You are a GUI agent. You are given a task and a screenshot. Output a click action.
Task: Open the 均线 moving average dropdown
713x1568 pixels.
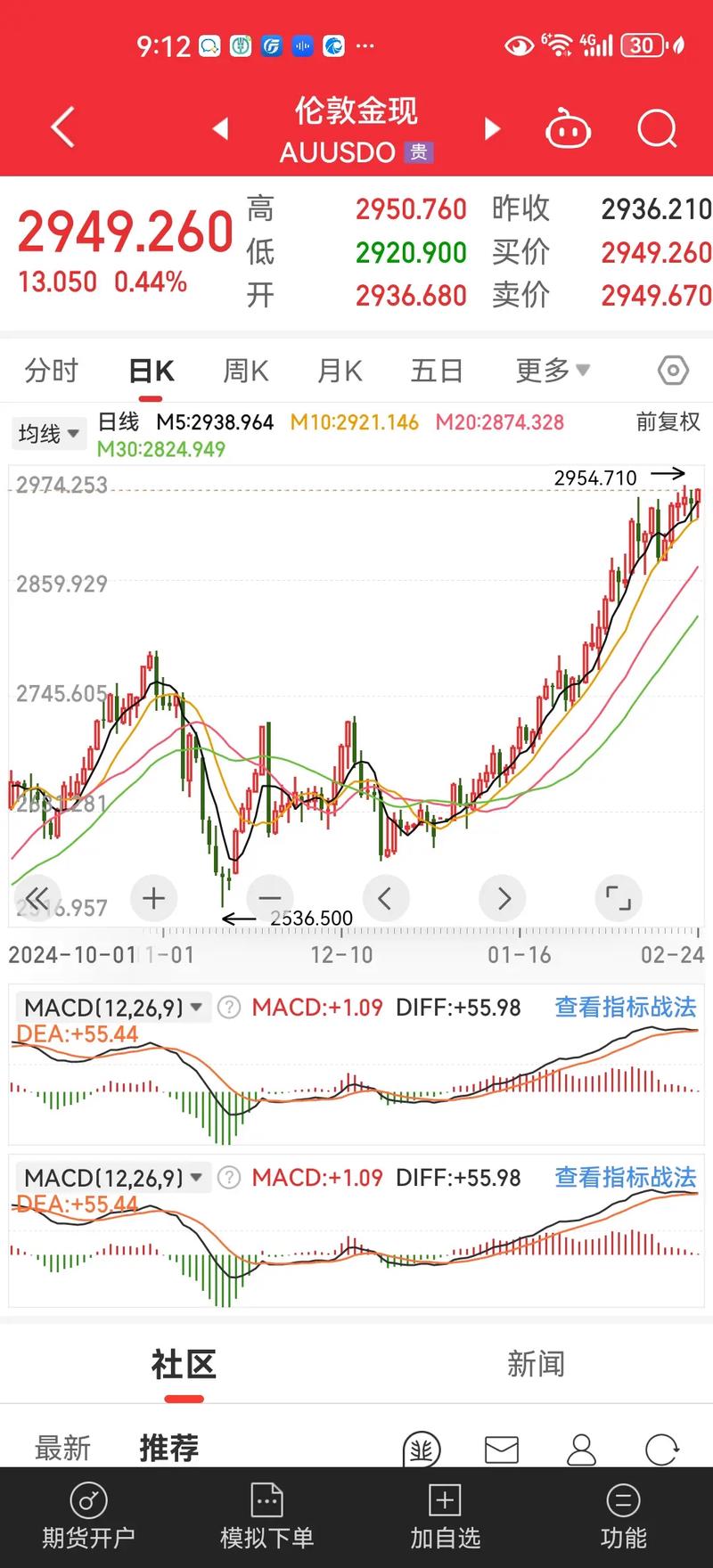click(x=49, y=434)
